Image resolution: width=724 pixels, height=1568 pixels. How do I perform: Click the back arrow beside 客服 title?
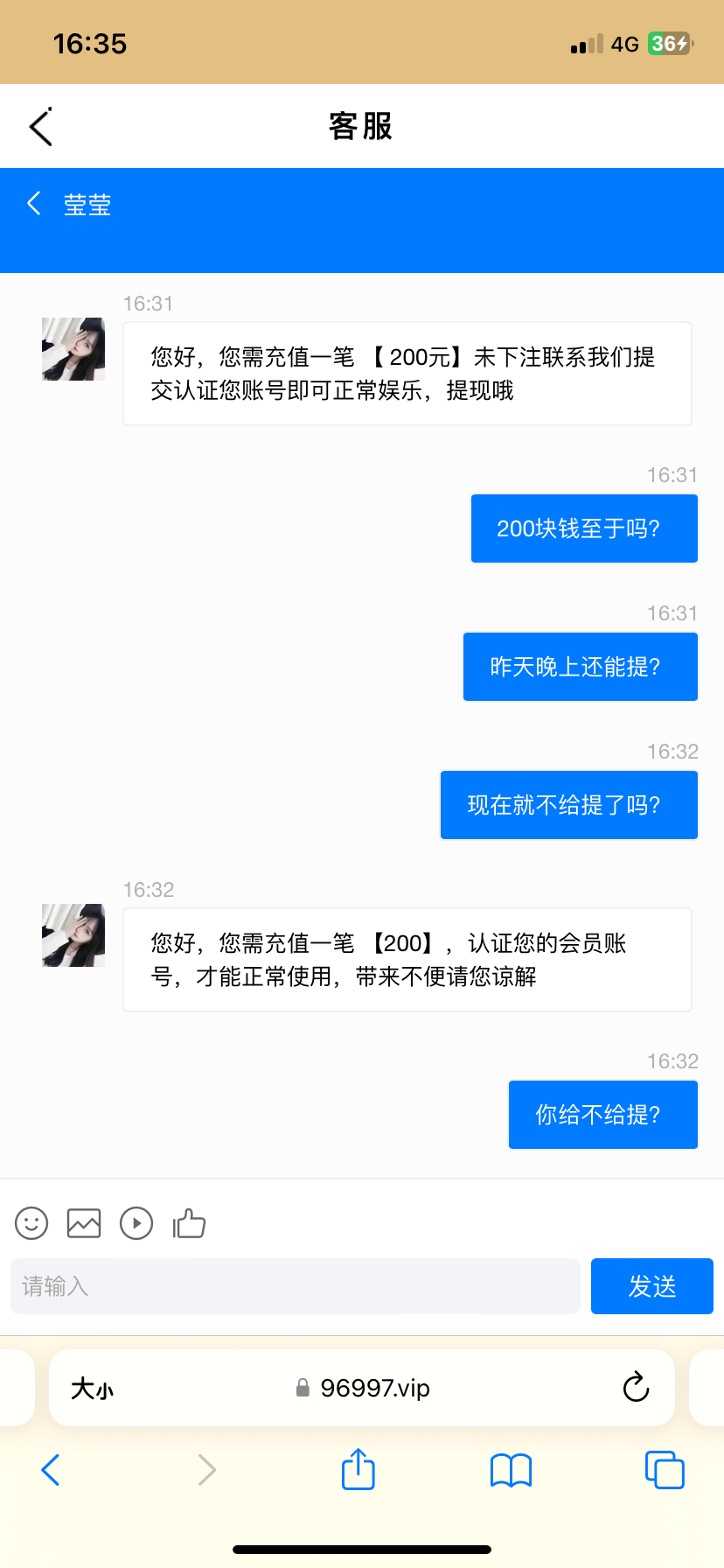click(x=42, y=125)
